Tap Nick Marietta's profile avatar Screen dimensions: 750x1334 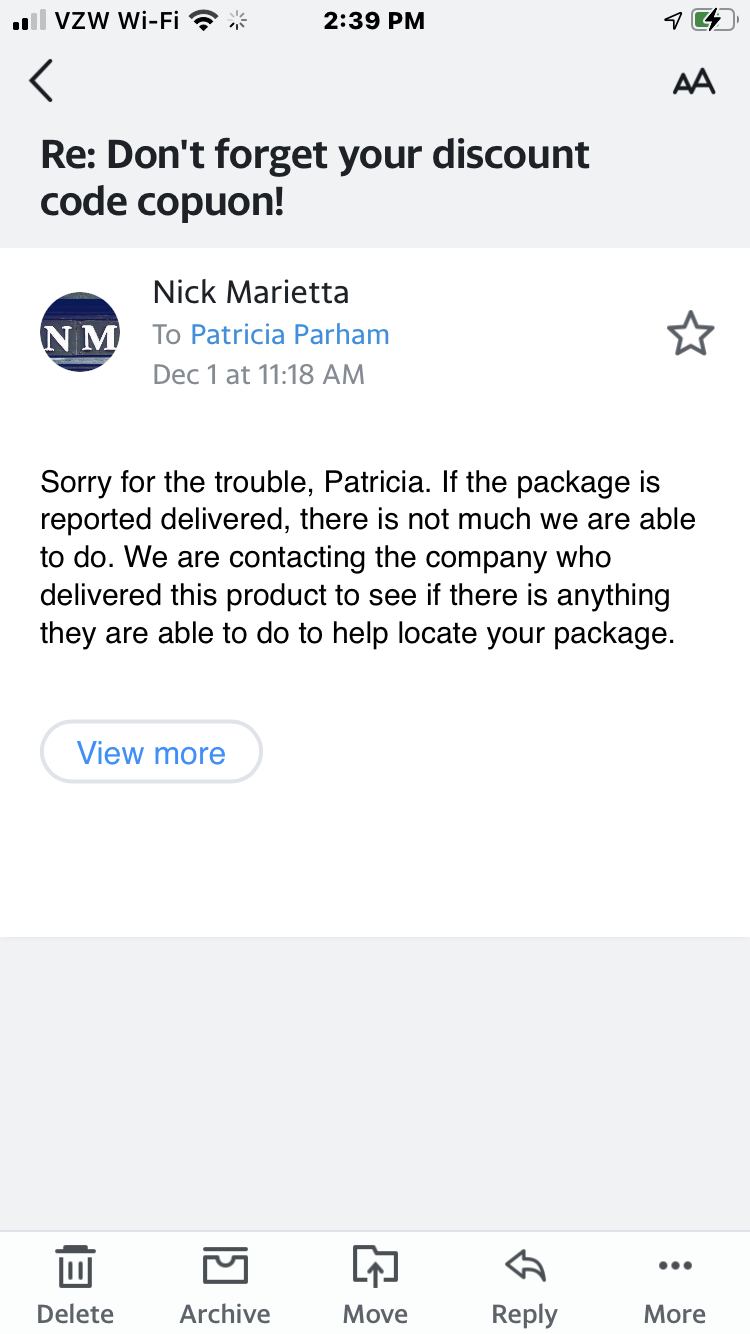point(79,331)
